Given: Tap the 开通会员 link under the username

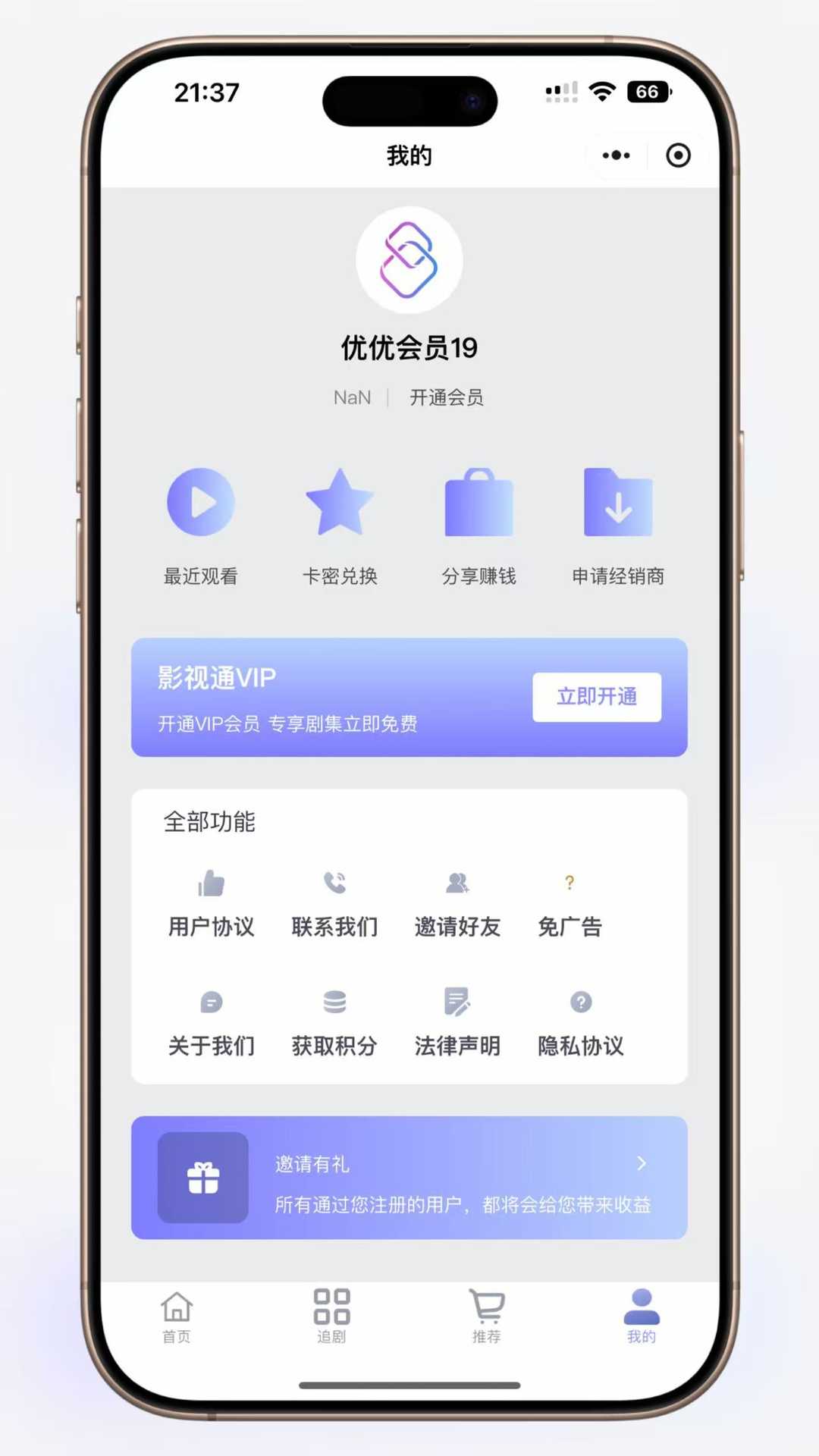Looking at the screenshot, I should click(x=447, y=397).
